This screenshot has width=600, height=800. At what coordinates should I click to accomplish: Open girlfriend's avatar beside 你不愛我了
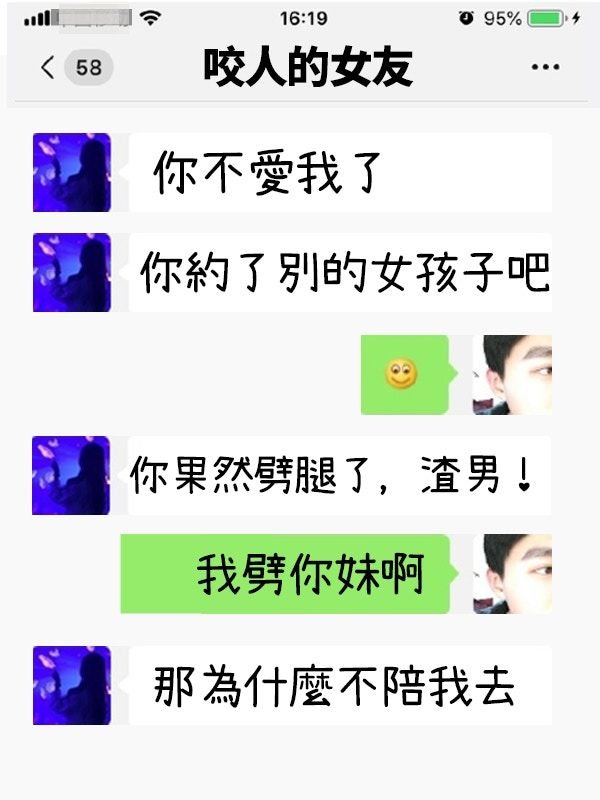point(70,172)
